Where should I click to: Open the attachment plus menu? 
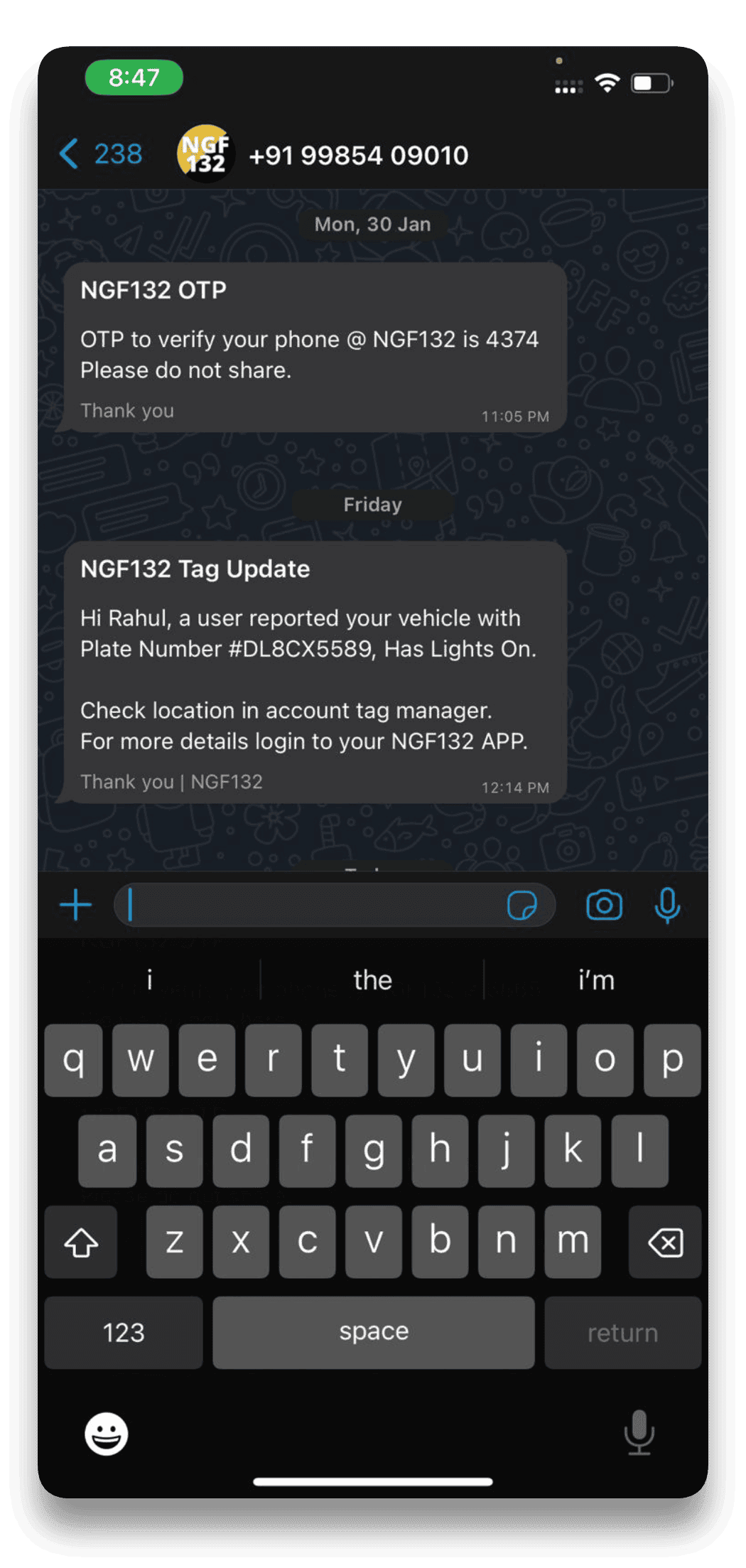click(x=76, y=906)
